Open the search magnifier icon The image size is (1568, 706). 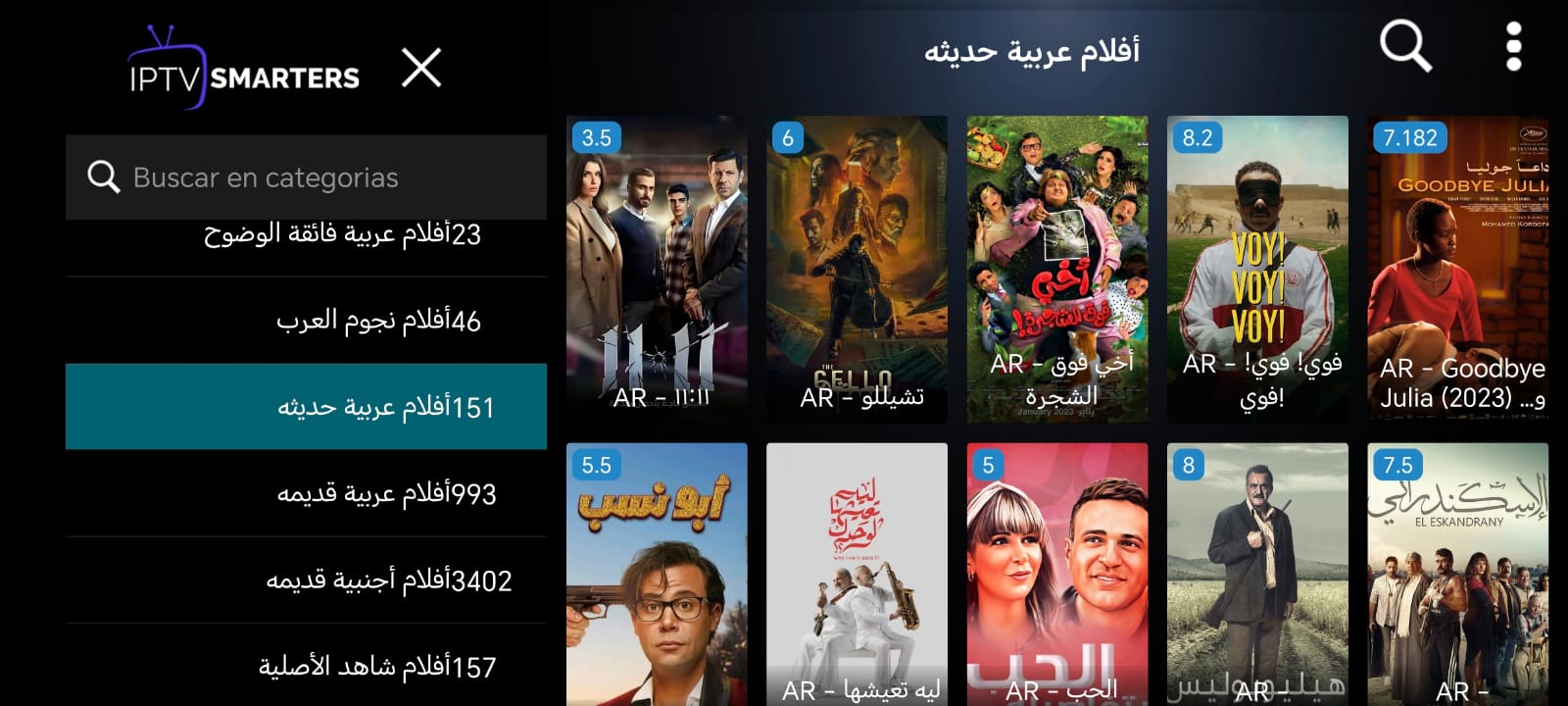click(x=1405, y=47)
